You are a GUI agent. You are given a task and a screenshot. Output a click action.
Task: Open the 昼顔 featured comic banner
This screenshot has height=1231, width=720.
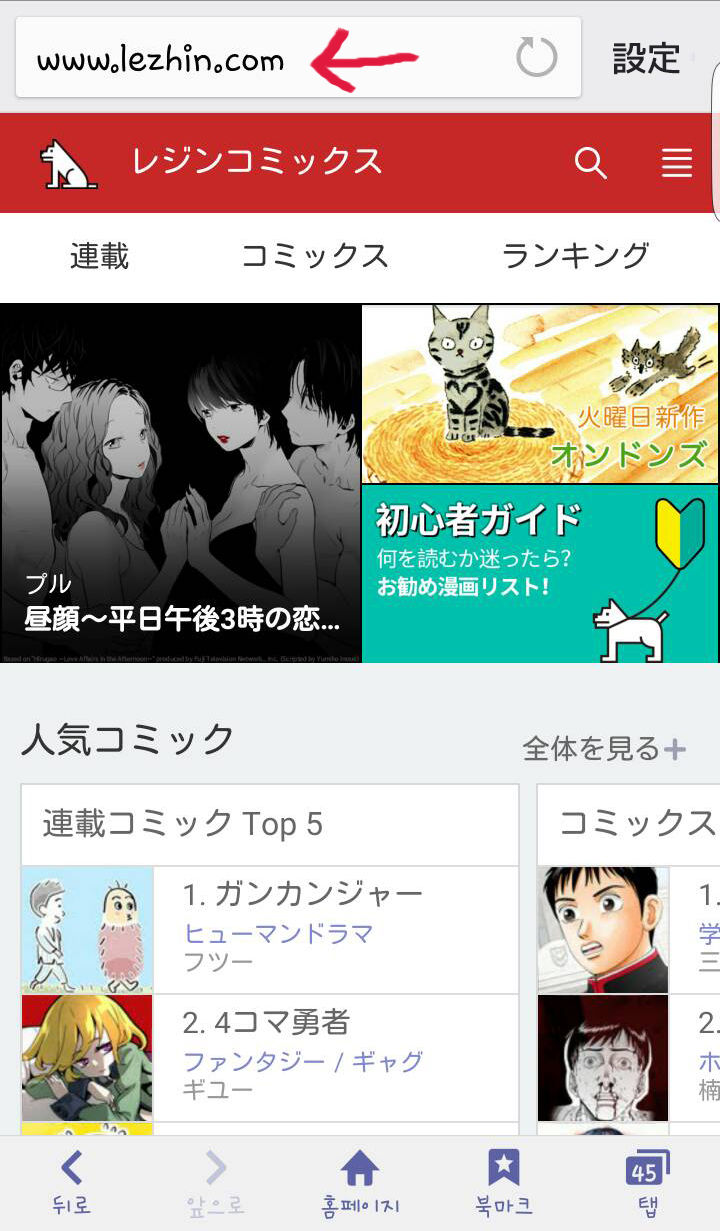click(x=180, y=480)
